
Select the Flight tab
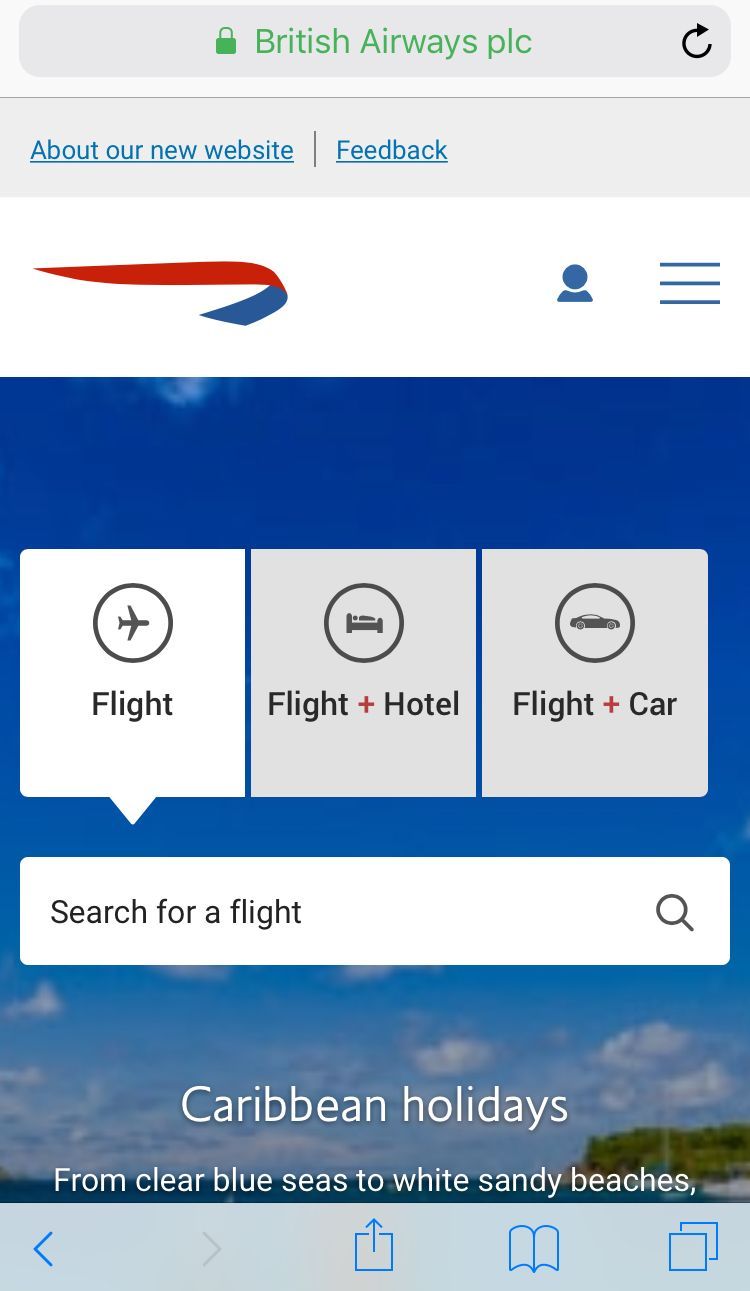132,673
